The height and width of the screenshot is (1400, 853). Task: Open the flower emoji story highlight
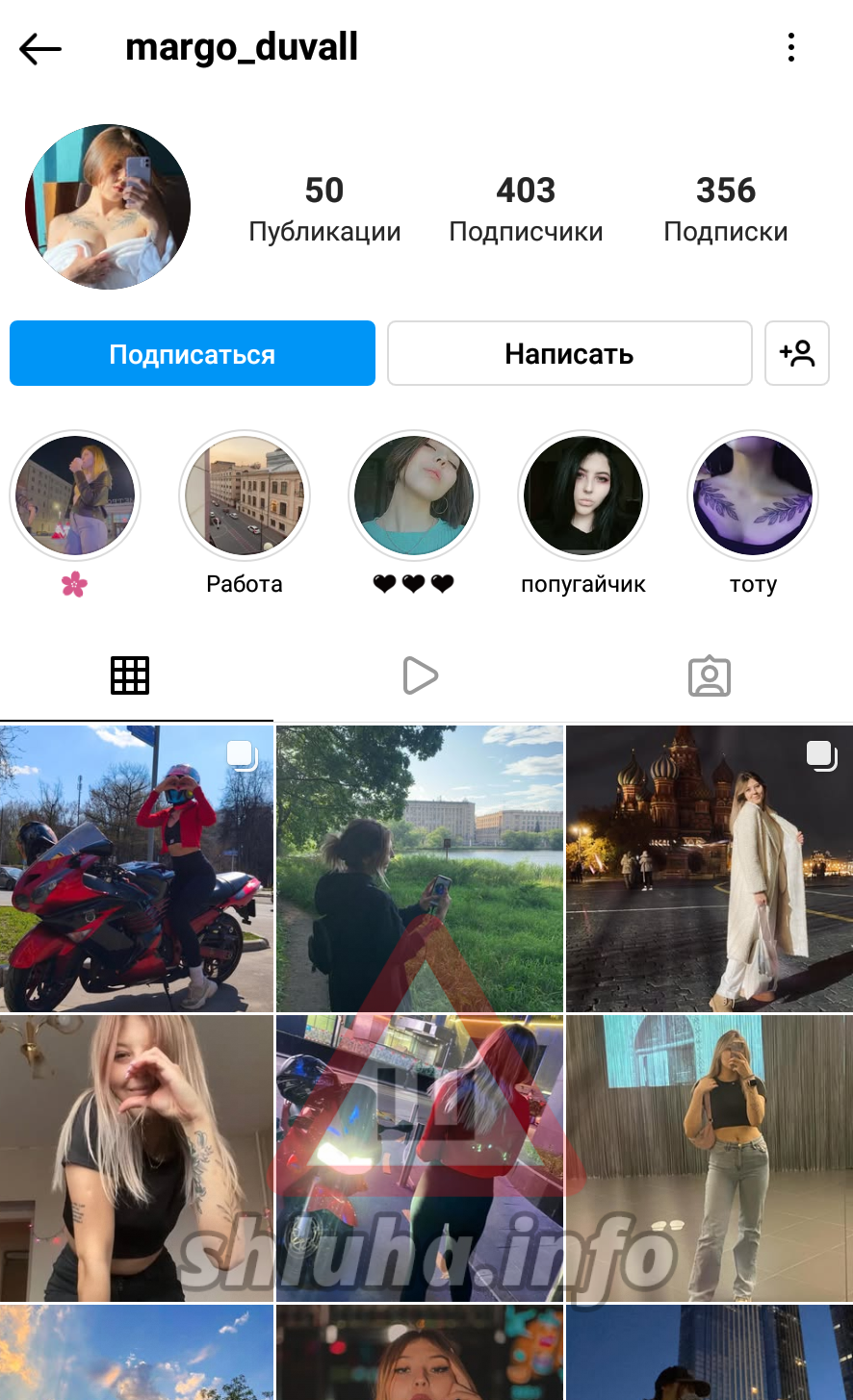(x=75, y=496)
